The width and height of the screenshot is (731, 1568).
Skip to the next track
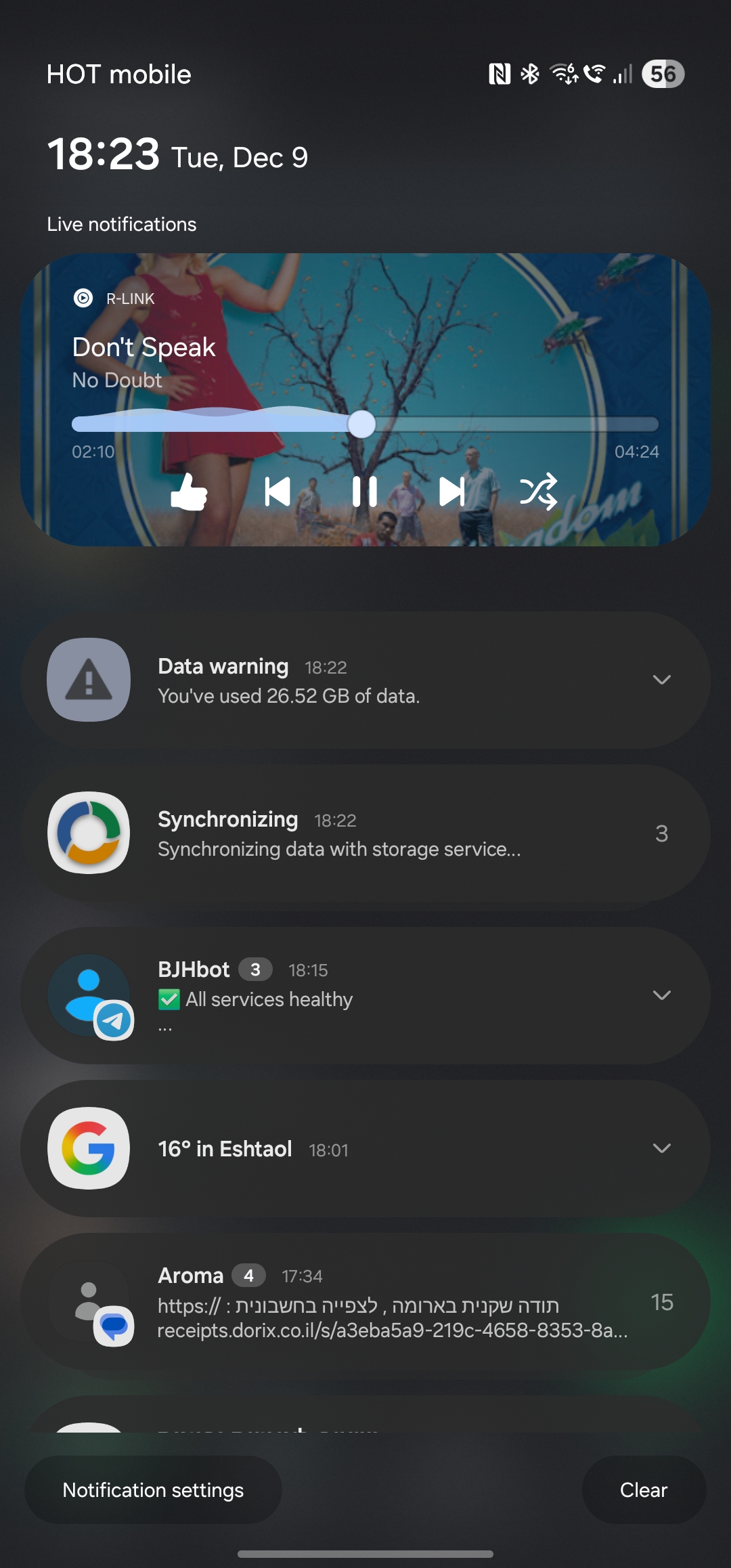(x=452, y=492)
